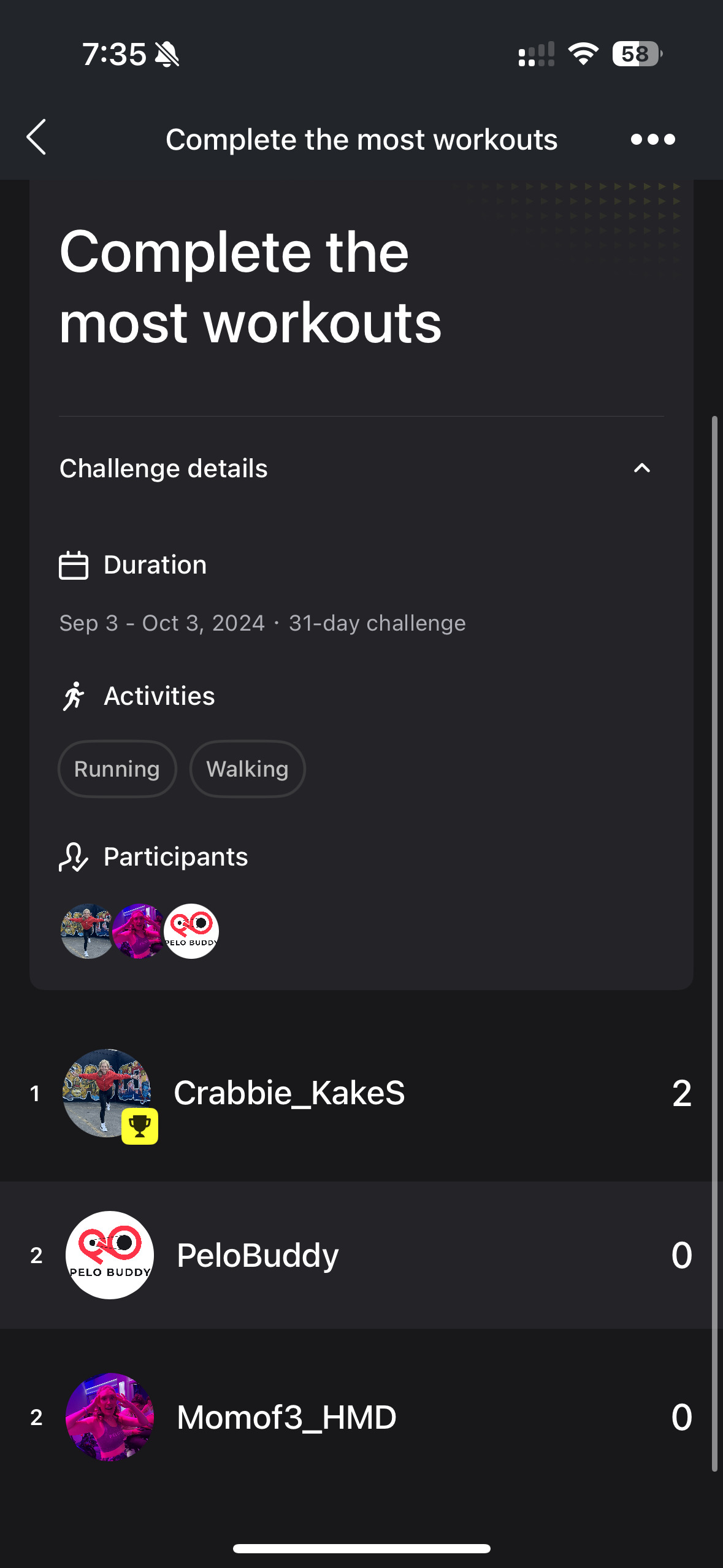
Task: Open Momof3_HMD leaderboard entry
Action: pos(361,1416)
